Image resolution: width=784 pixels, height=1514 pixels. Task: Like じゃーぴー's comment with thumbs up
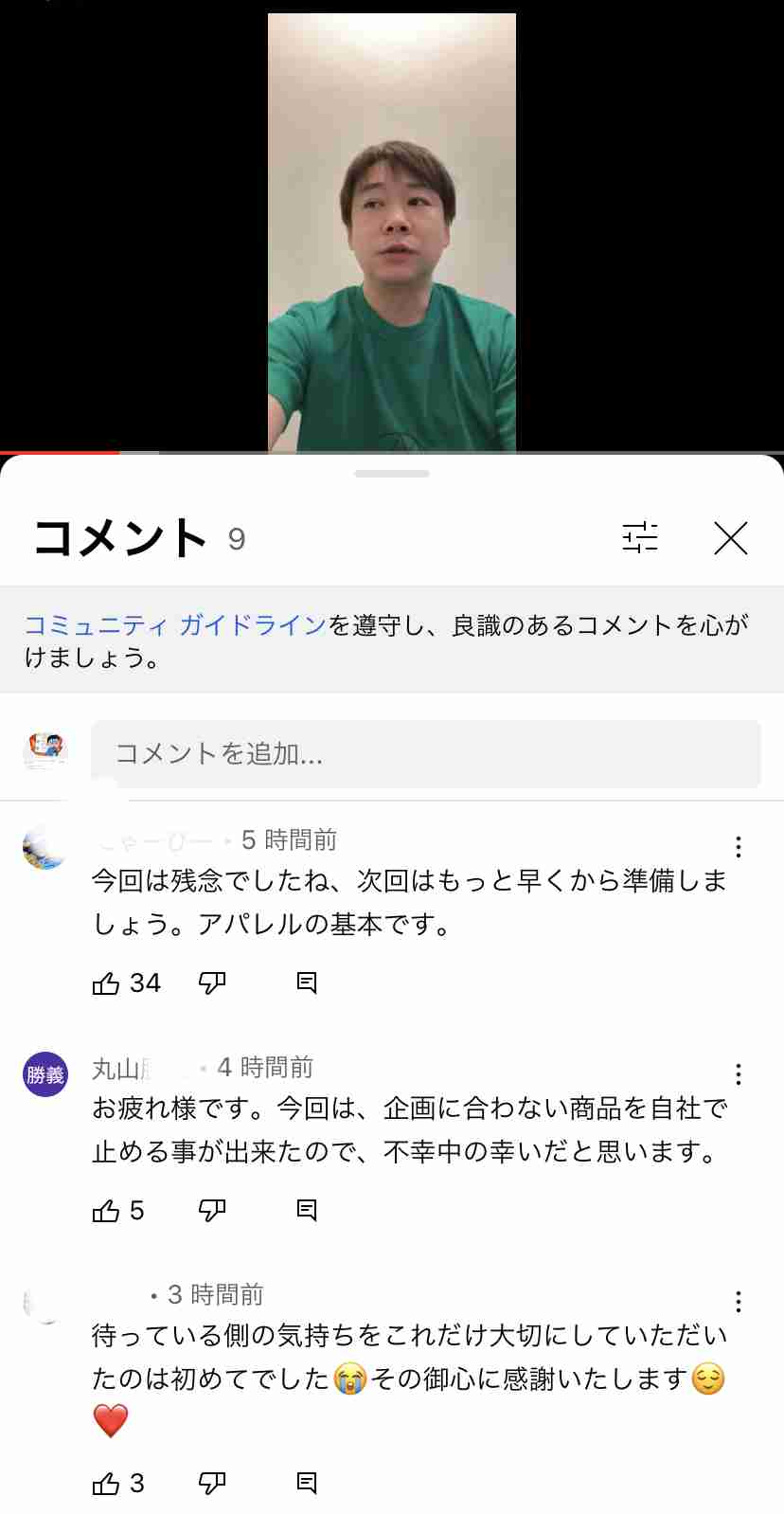click(105, 982)
